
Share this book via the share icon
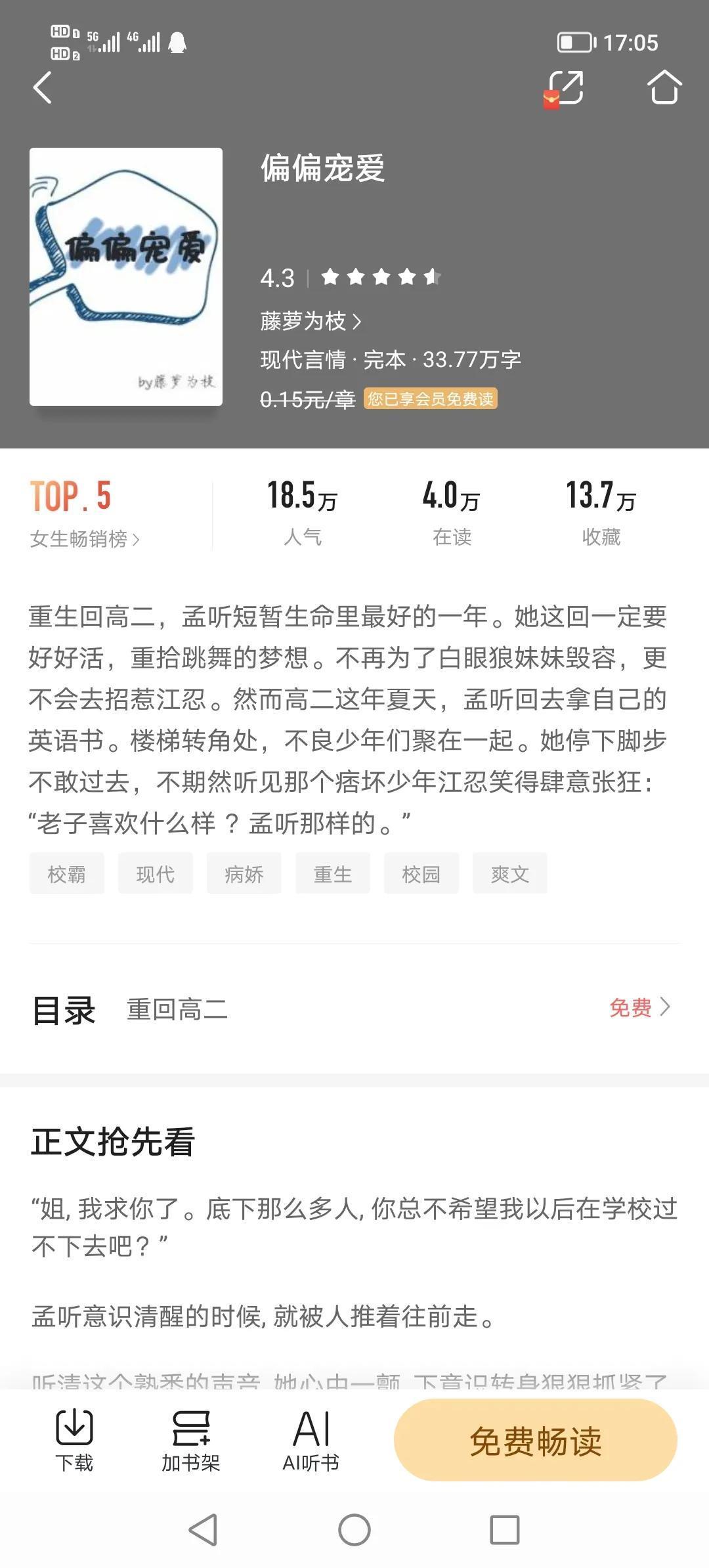click(565, 89)
